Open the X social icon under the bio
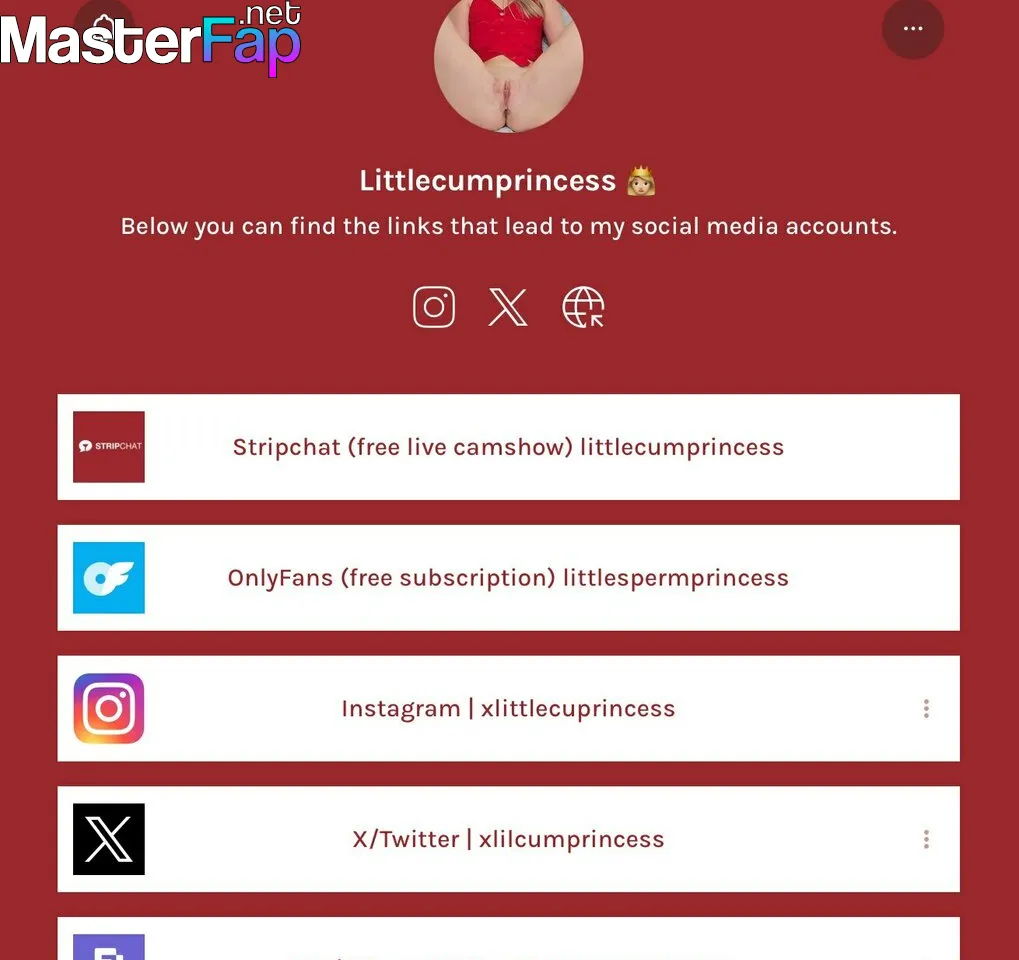1019x960 pixels. pyautogui.click(x=508, y=307)
